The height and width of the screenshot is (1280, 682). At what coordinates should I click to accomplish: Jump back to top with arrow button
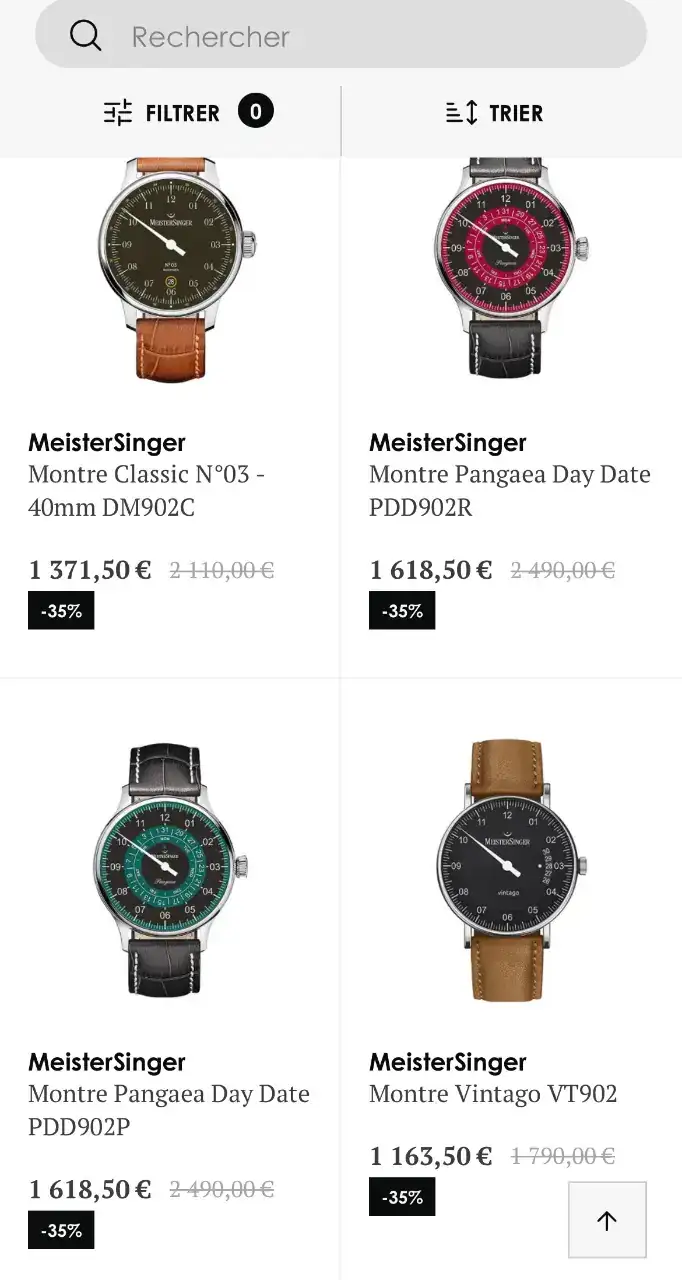pyautogui.click(x=607, y=1220)
